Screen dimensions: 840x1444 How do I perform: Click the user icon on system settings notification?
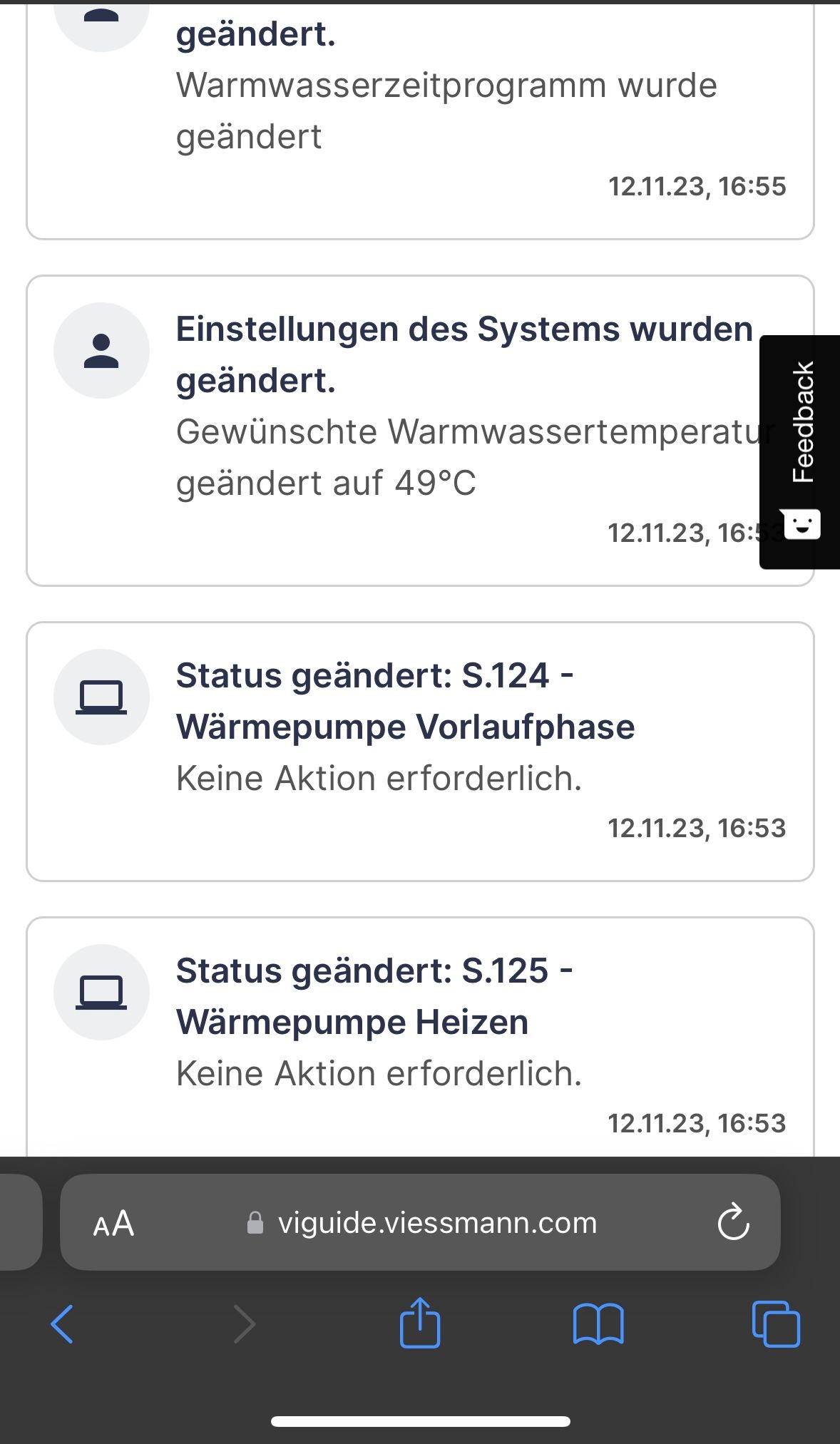point(101,351)
